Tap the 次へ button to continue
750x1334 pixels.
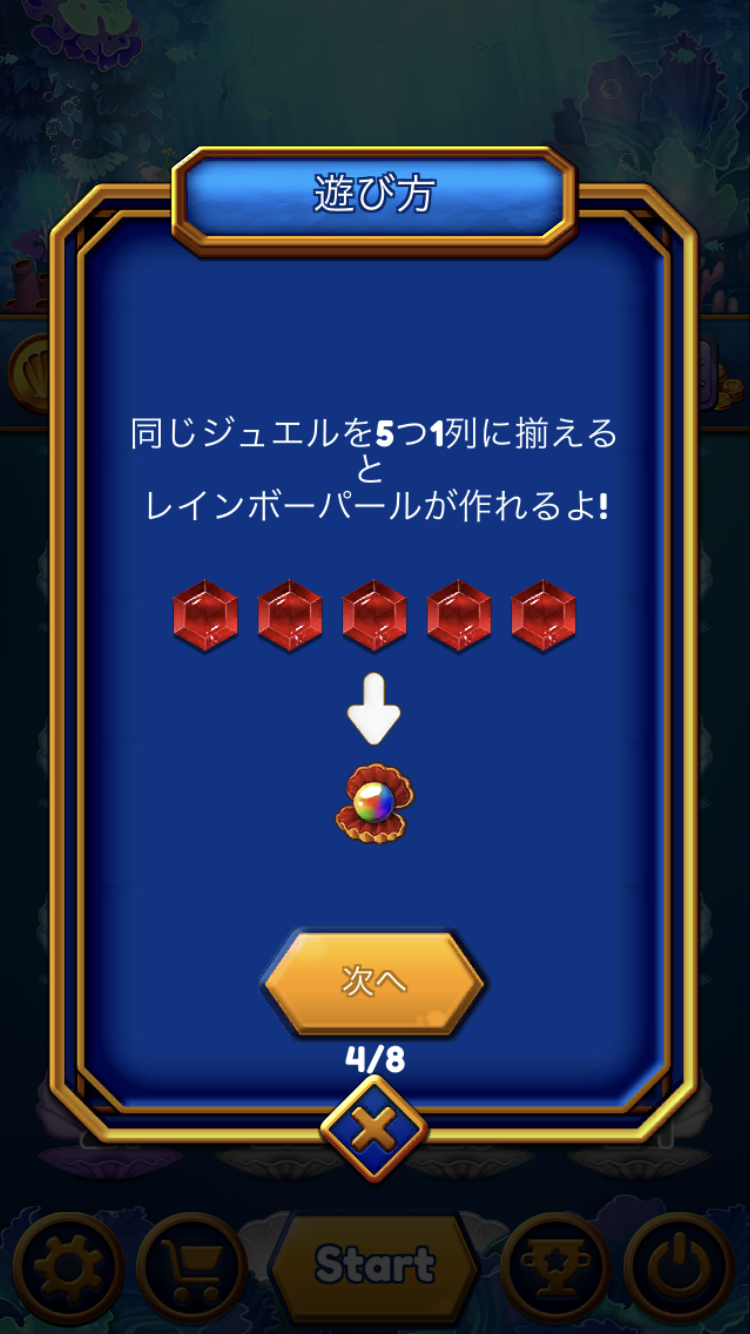pos(374,982)
